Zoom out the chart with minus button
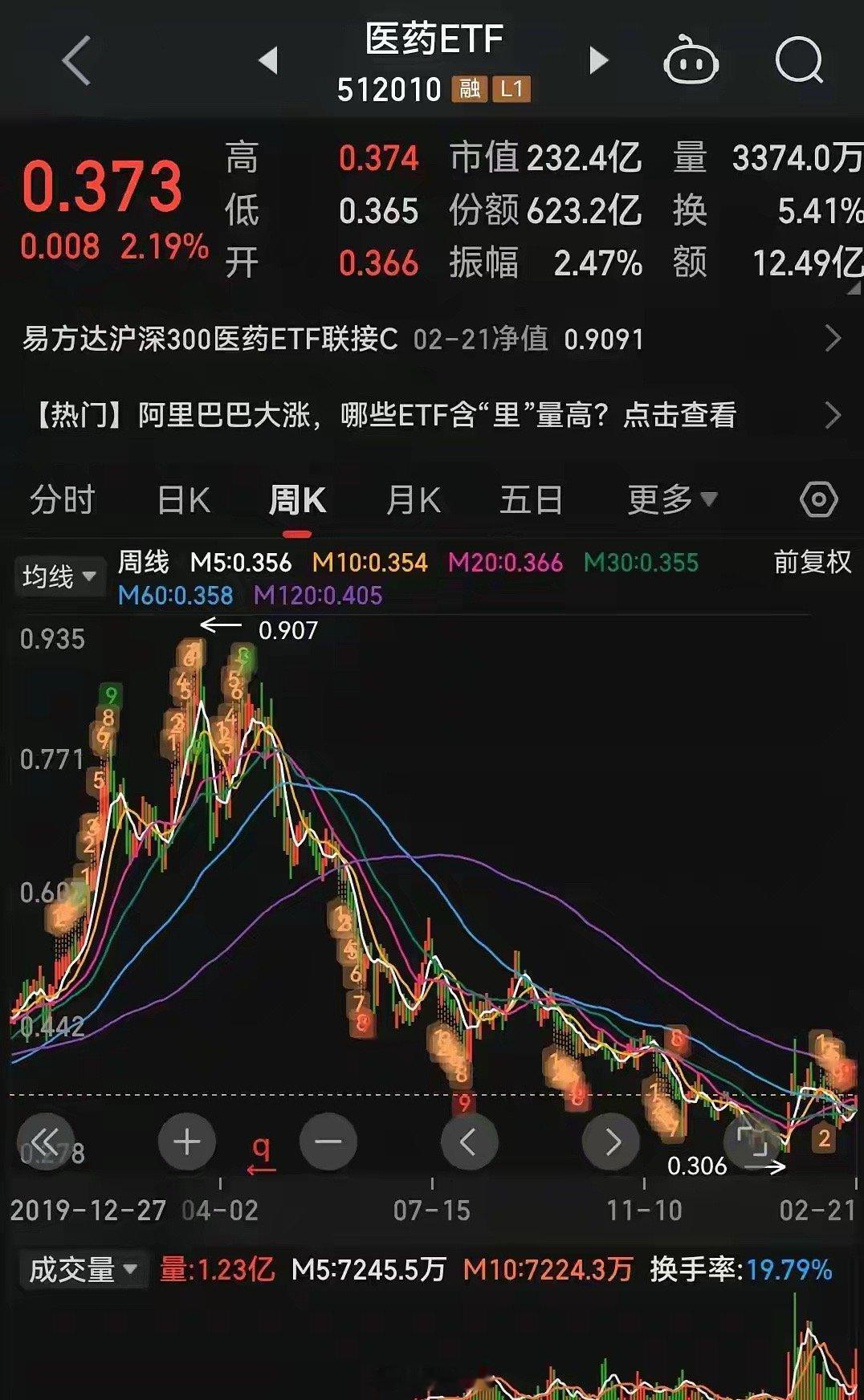This screenshot has height=1400, width=864. coord(328,1142)
